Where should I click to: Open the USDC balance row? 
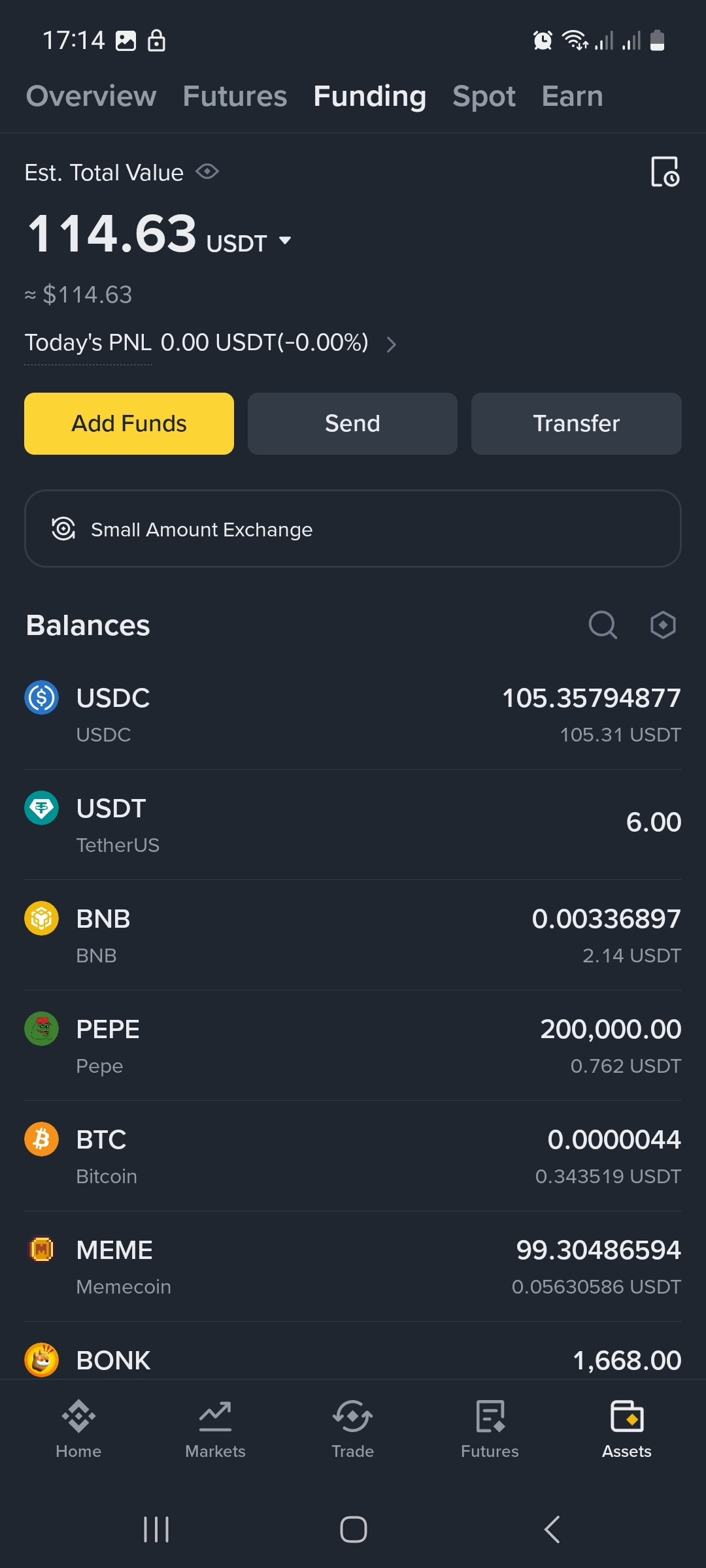pyautogui.click(x=353, y=714)
